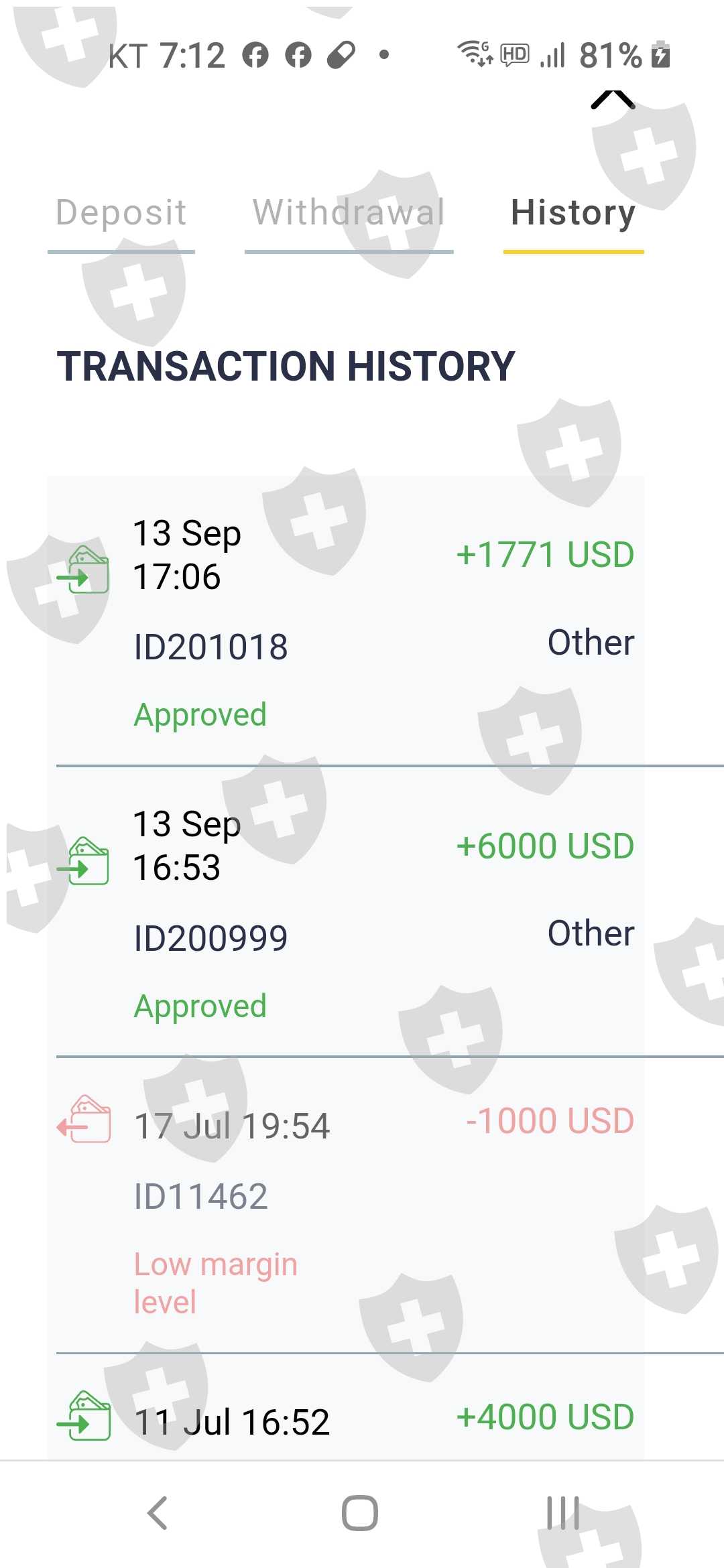Go back using the system back button
Viewport: 724px width, 1568px height.
coord(158,1514)
